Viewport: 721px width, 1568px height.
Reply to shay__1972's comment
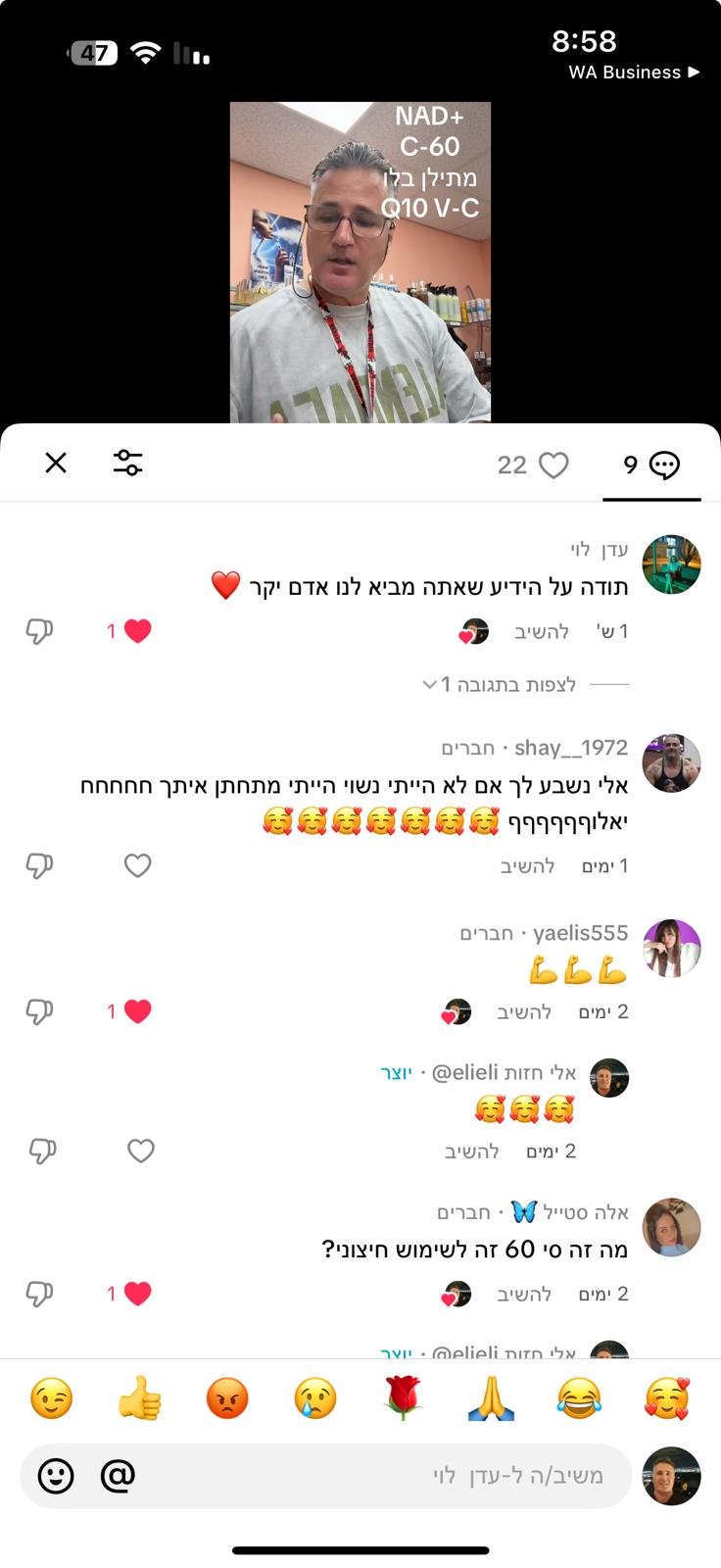tap(528, 866)
